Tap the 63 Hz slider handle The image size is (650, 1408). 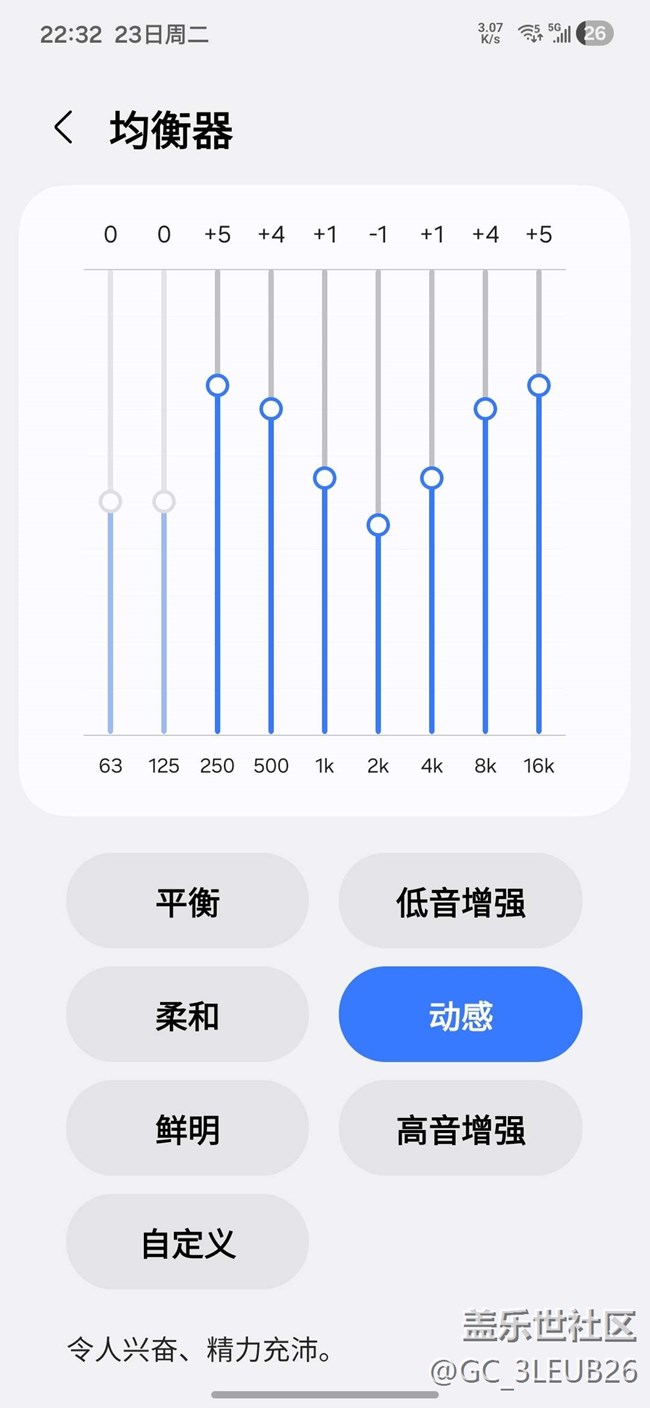pos(110,501)
